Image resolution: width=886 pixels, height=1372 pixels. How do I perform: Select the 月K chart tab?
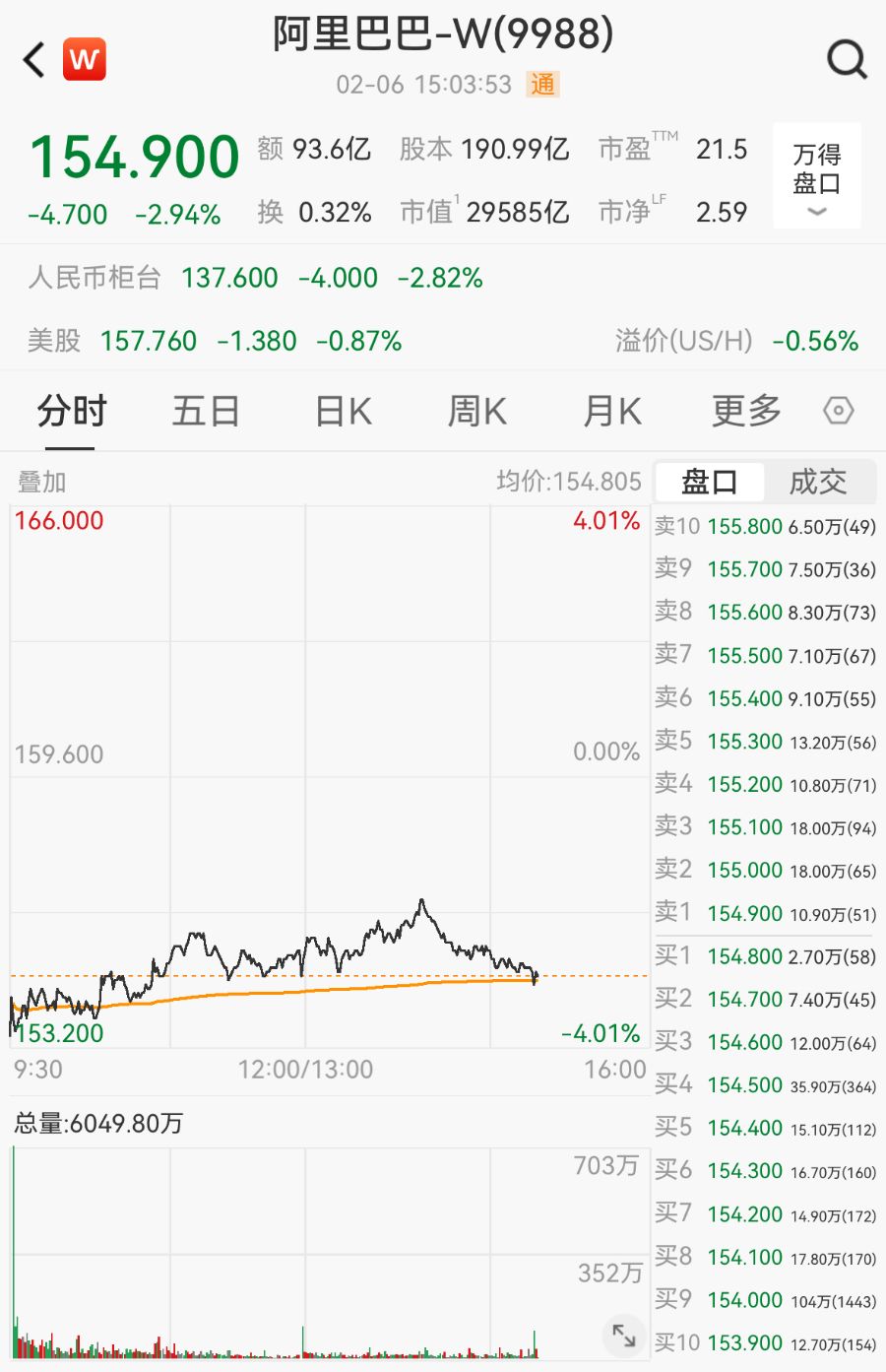[x=611, y=411]
